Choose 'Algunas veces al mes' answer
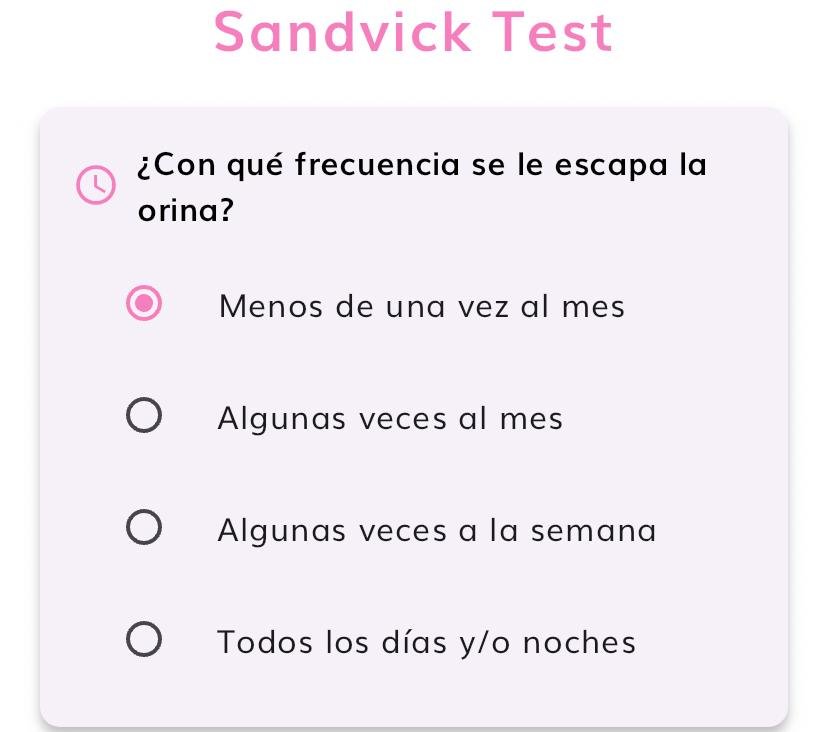The width and height of the screenshot is (828, 732). pos(144,415)
